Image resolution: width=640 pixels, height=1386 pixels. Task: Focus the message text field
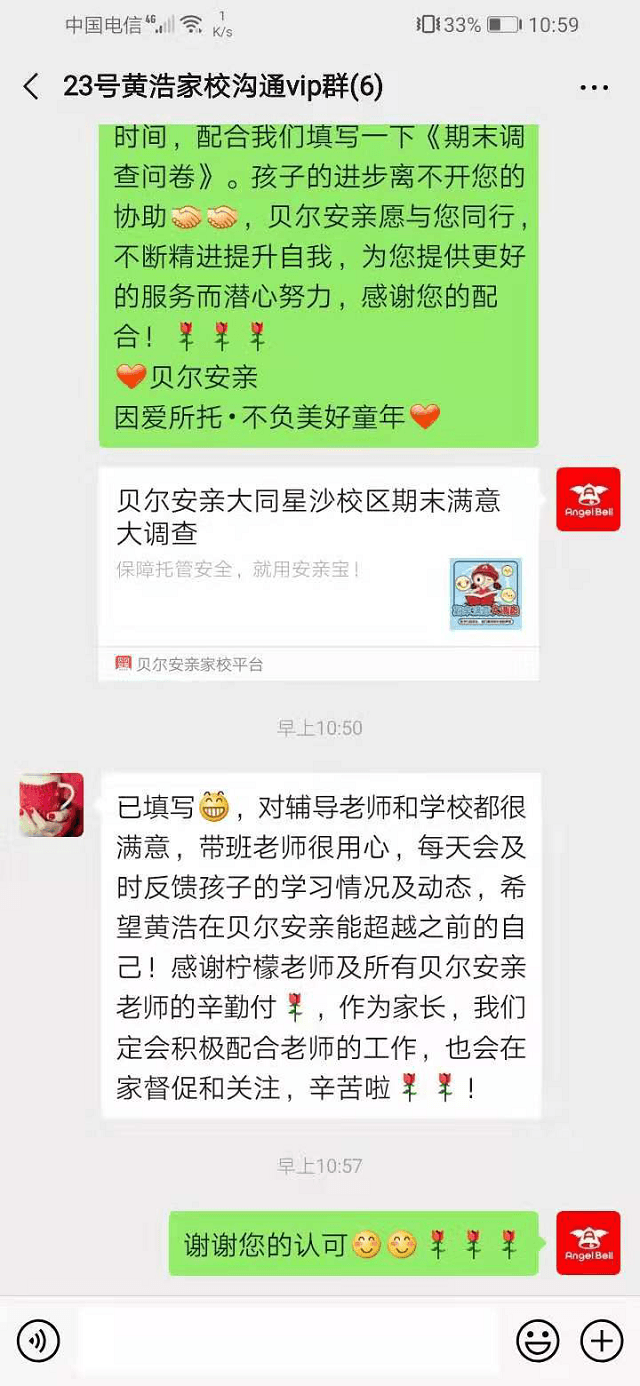tap(288, 1340)
